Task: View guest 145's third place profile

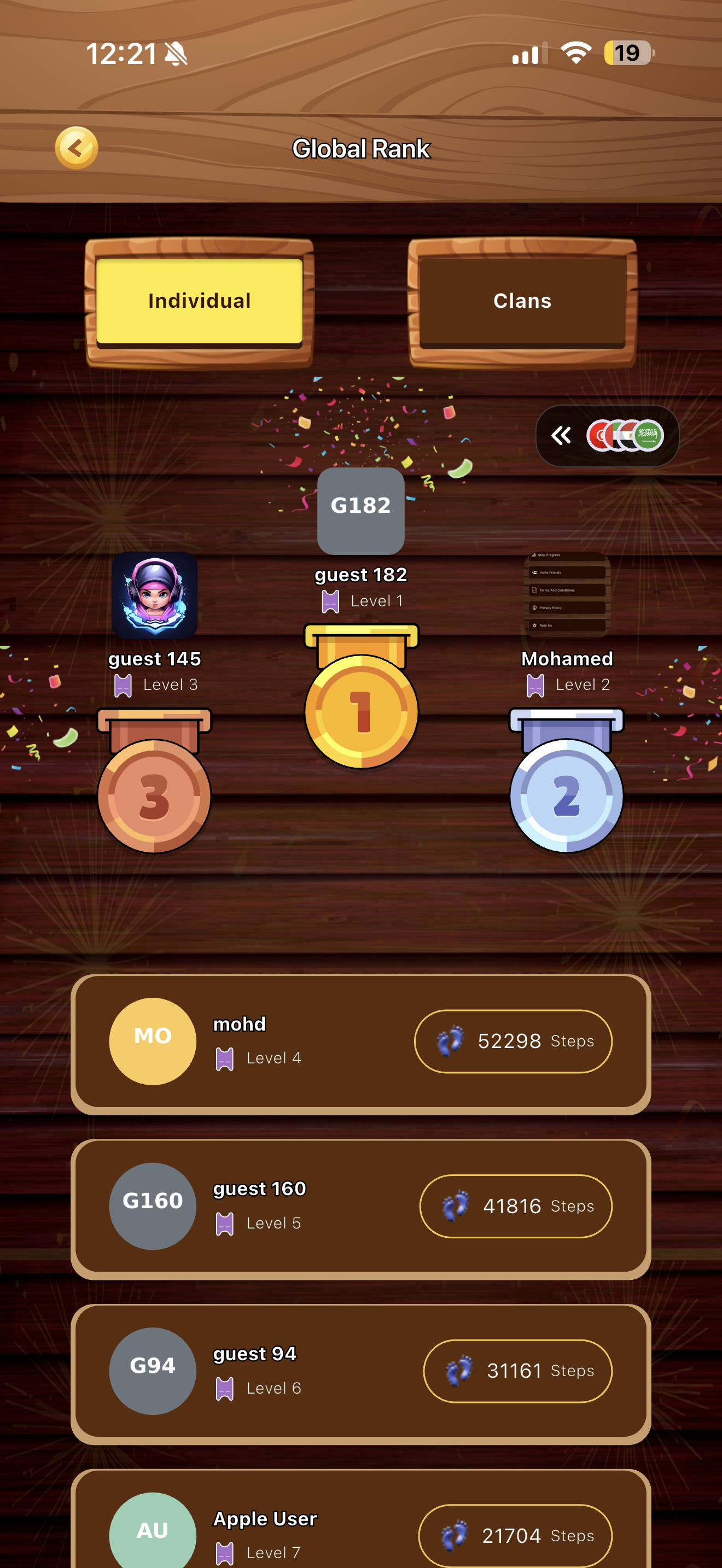Action: pyautogui.click(x=155, y=595)
